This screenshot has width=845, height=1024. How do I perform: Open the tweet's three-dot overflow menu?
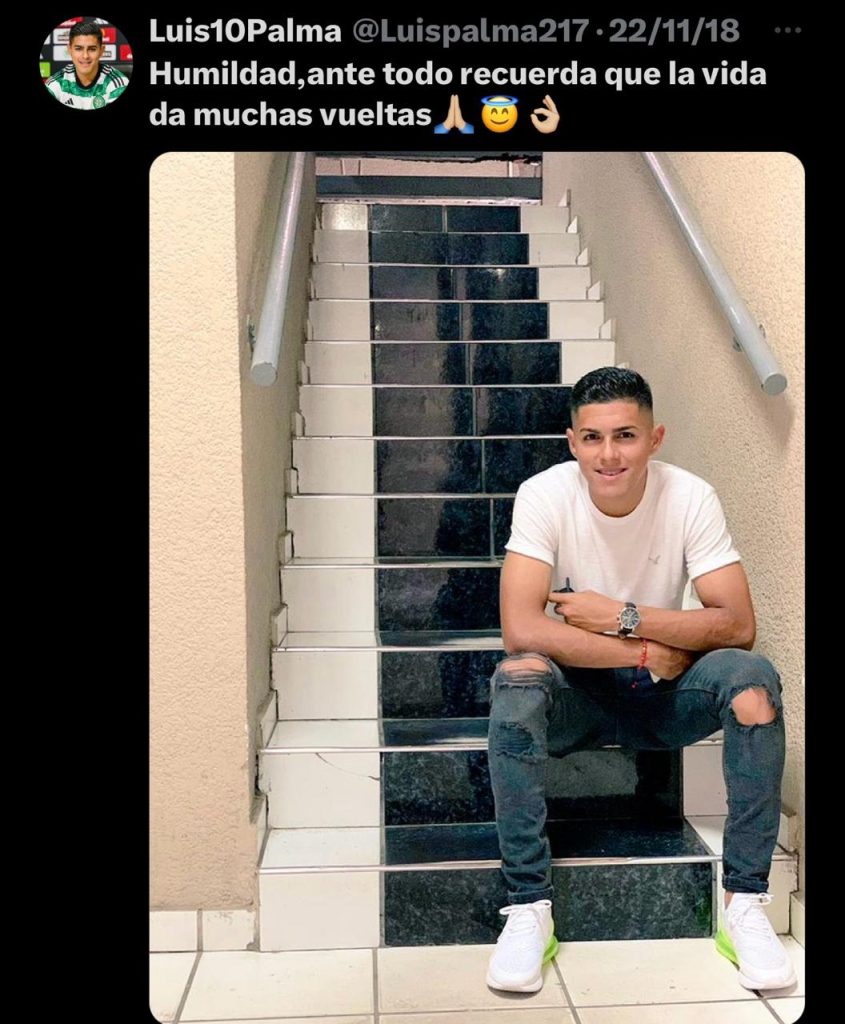[788, 31]
